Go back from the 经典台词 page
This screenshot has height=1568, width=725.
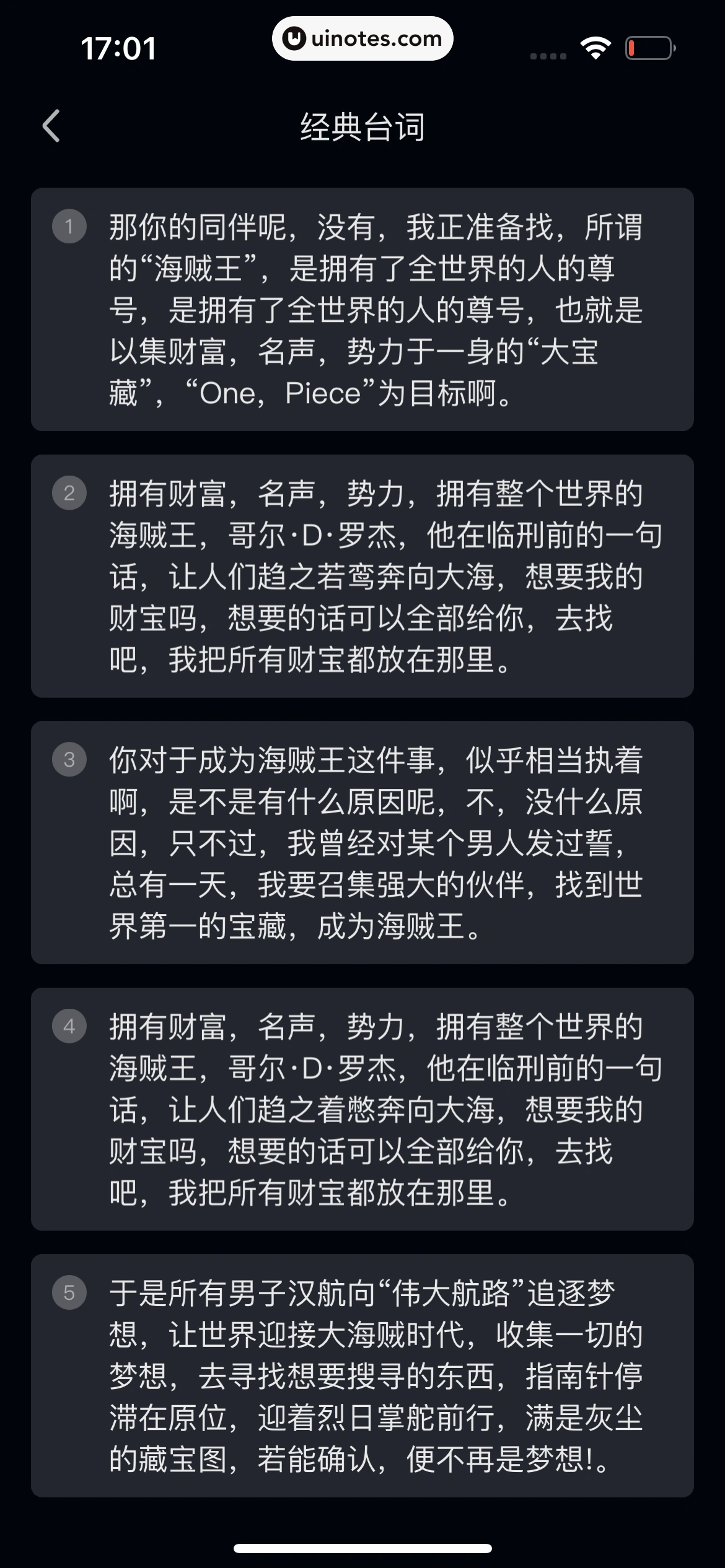(51, 126)
